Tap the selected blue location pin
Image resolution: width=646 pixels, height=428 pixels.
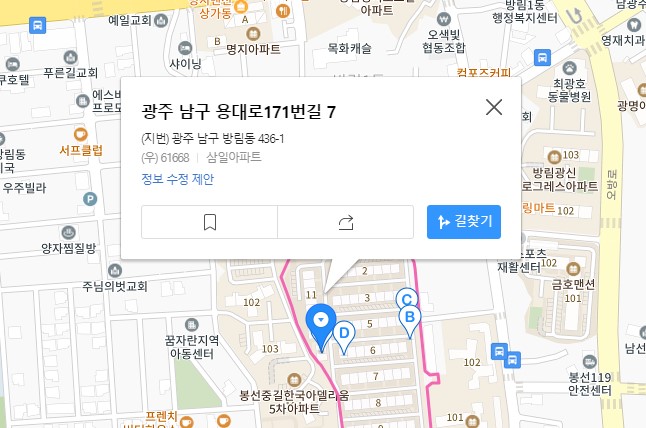321,322
